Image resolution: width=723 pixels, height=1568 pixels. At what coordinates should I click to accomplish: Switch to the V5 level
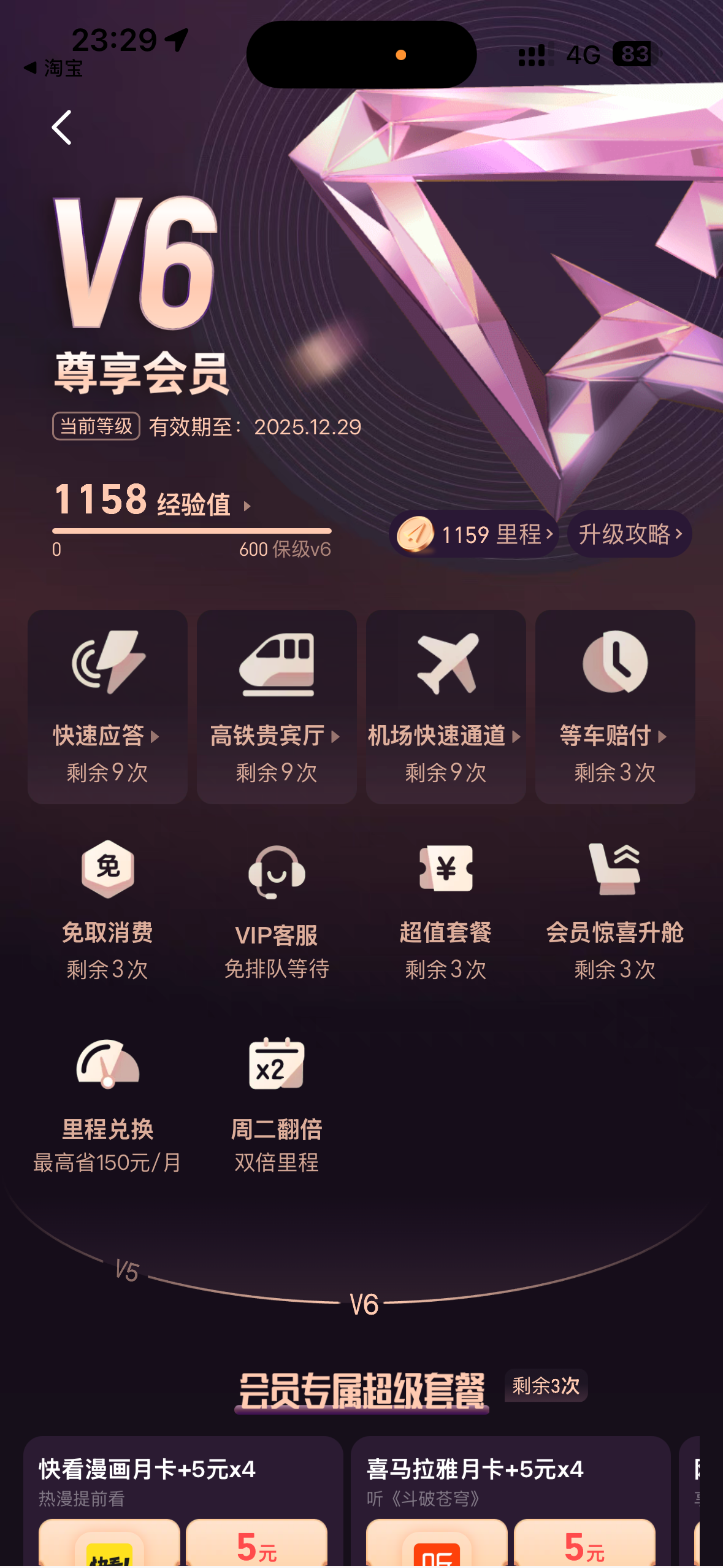click(x=128, y=1271)
